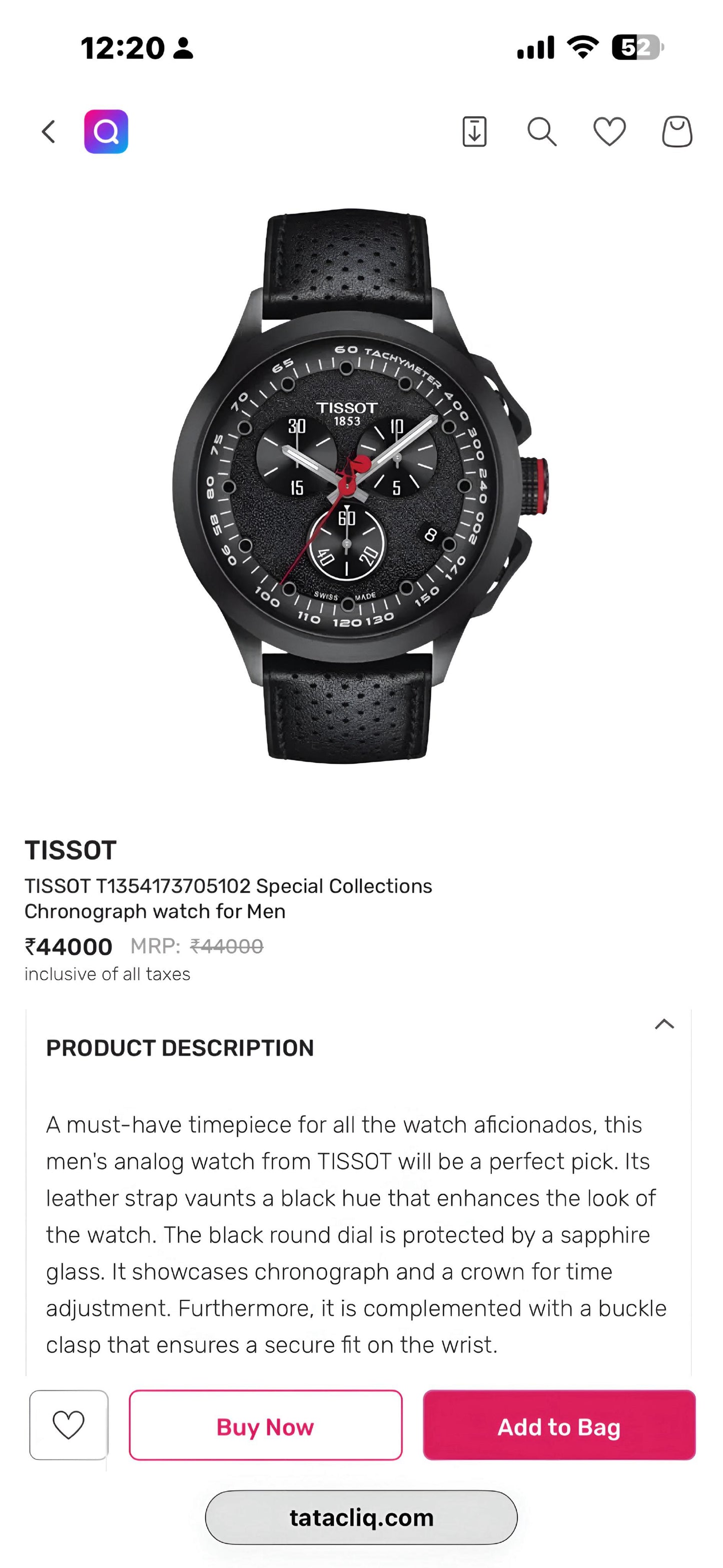Open the shopping bag icon
Screen dimensions: 723x1568
[678, 131]
